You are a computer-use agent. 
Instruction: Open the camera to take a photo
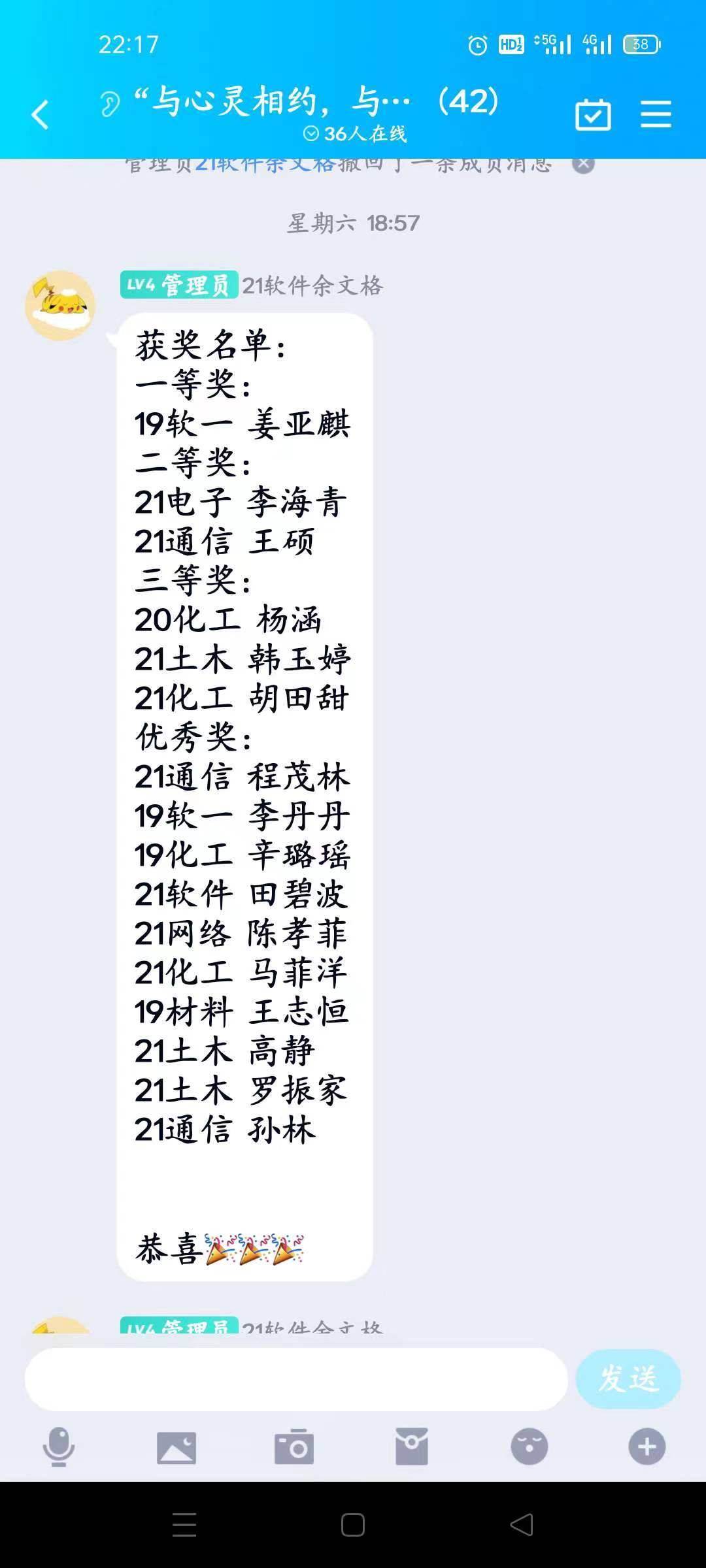(x=294, y=1446)
